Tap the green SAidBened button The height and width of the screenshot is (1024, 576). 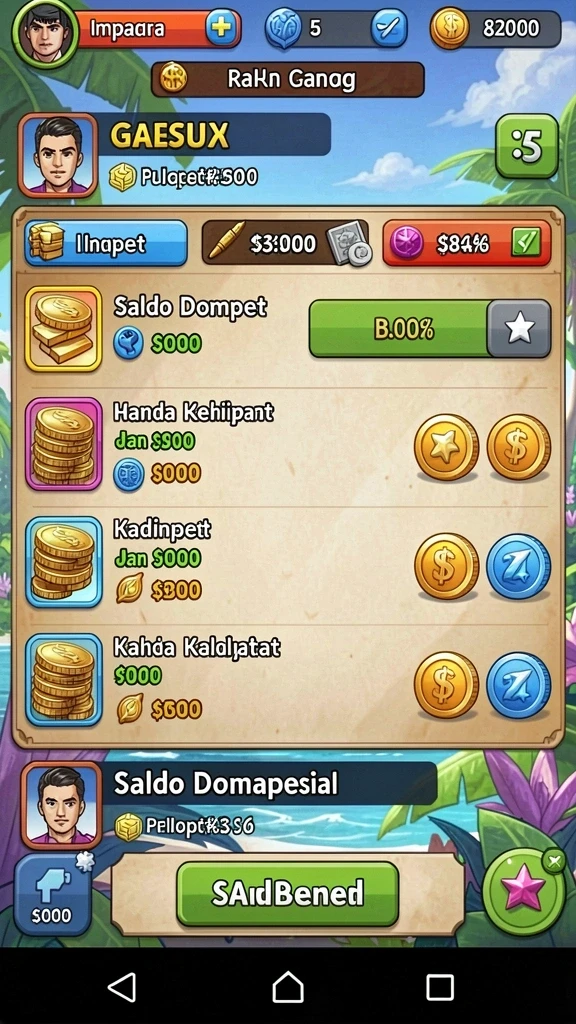coord(287,893)
